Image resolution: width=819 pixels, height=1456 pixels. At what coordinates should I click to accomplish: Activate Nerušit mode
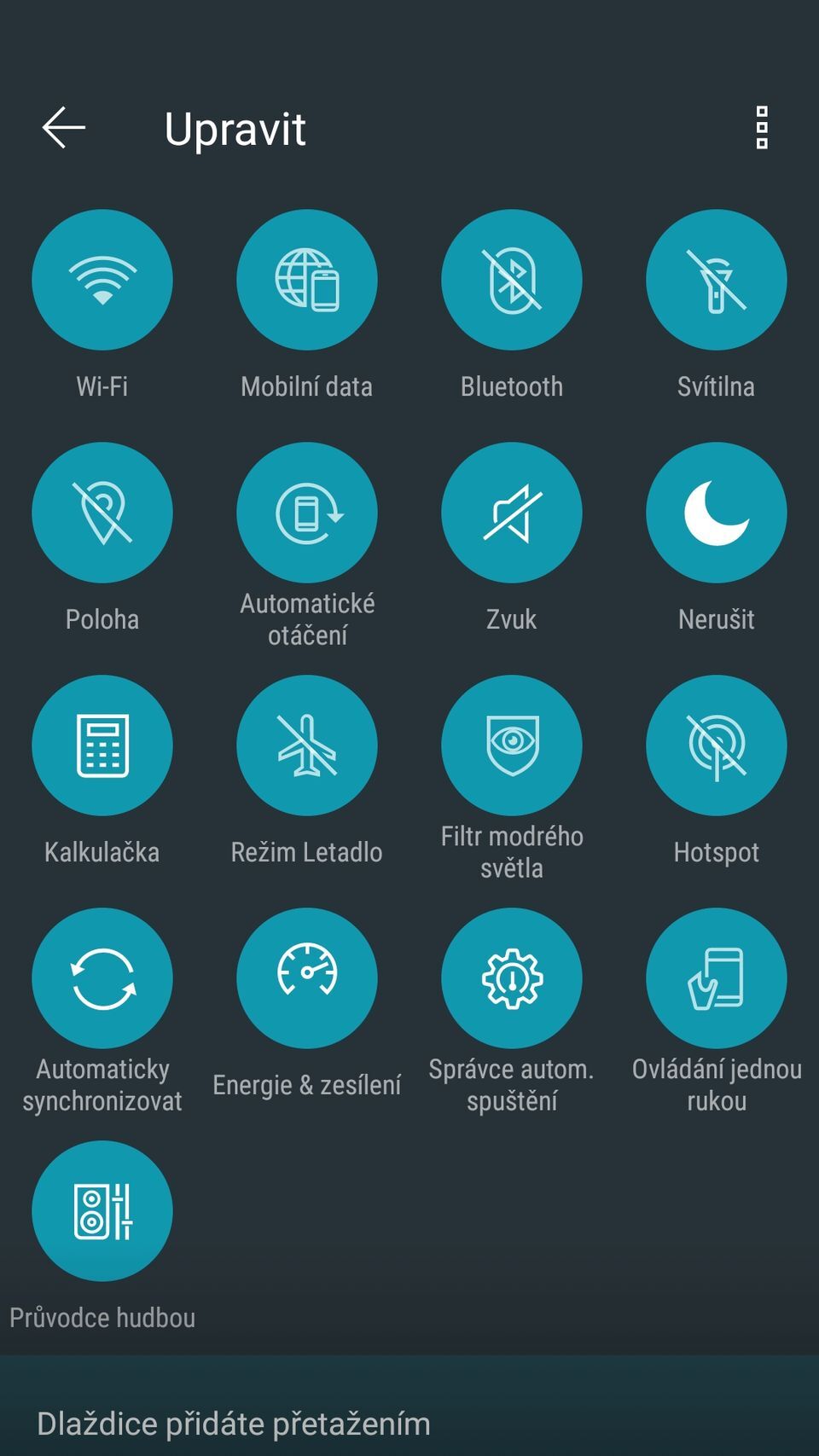coord(717,512)
